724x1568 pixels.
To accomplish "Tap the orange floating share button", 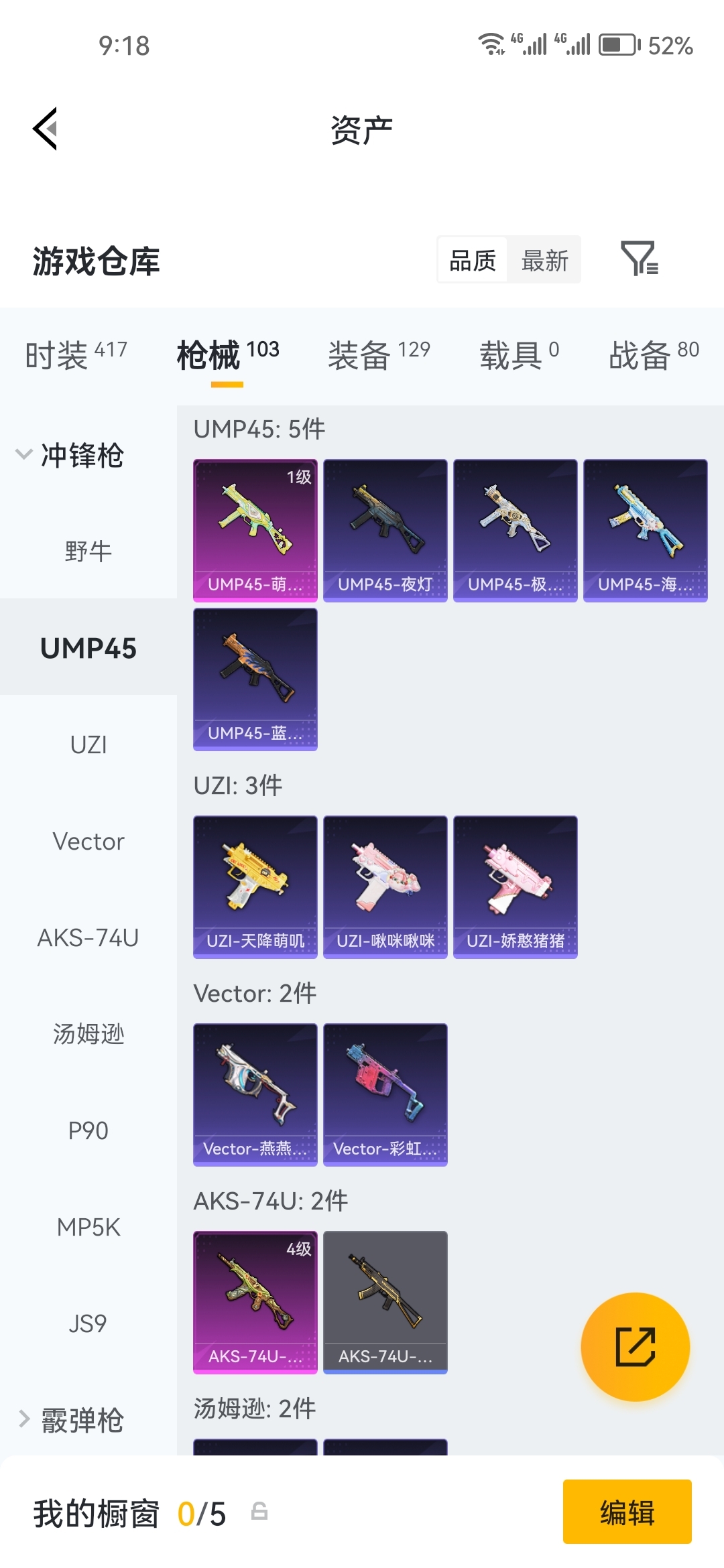I will click(x=635, y=1346).
